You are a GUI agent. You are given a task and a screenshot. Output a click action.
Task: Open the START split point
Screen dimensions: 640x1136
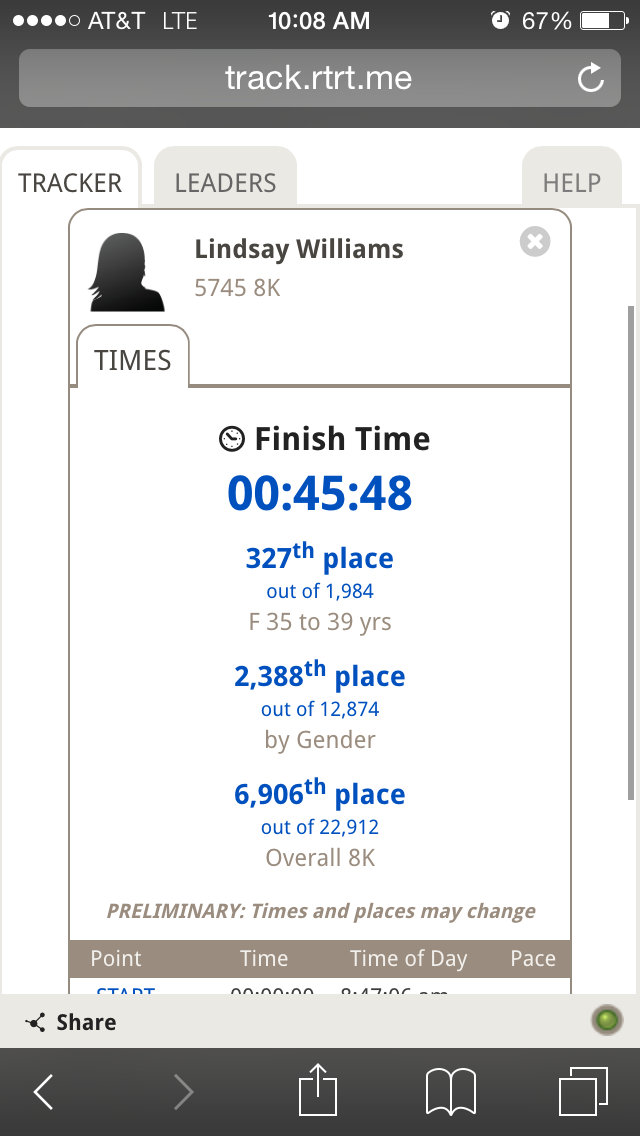[125, 989]
